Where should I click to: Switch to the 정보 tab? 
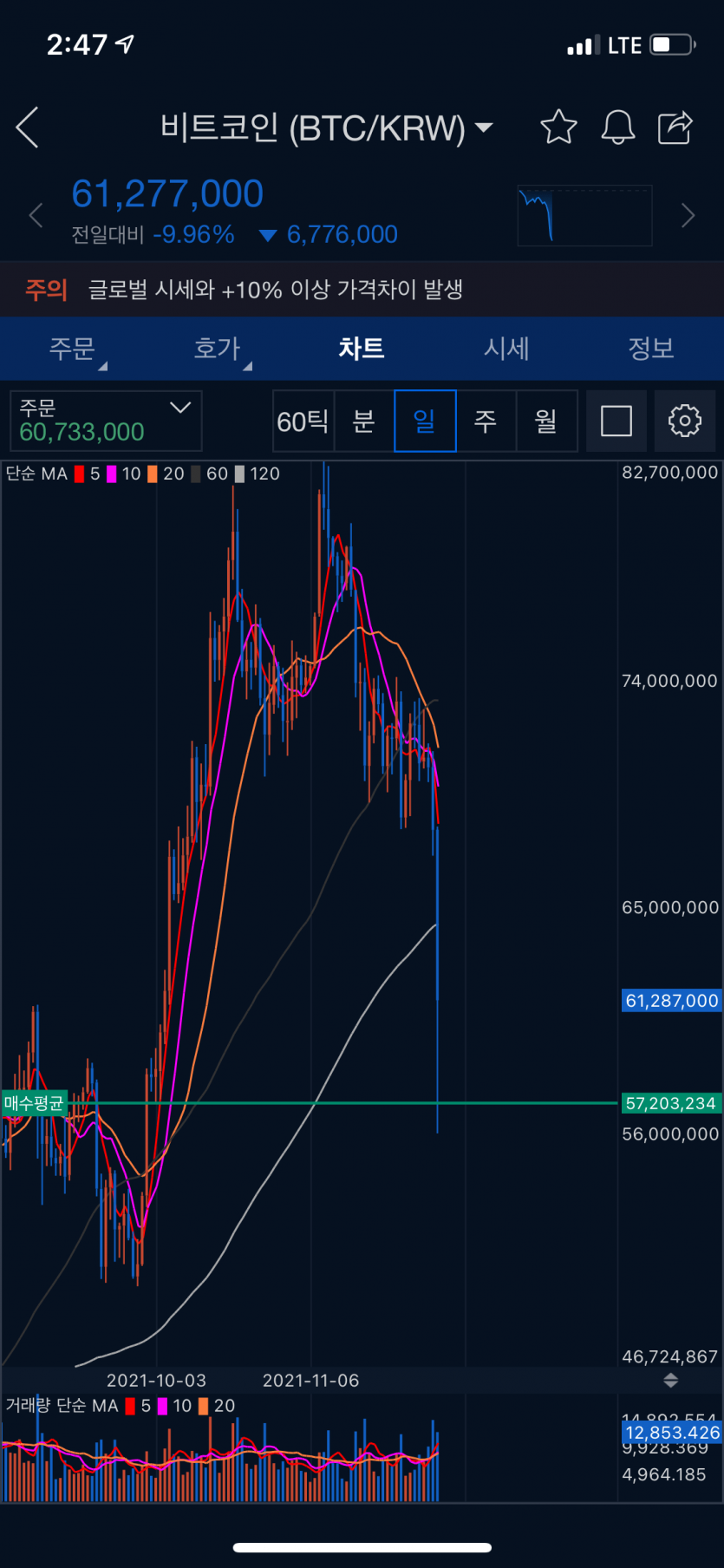(x=651, y=349)
